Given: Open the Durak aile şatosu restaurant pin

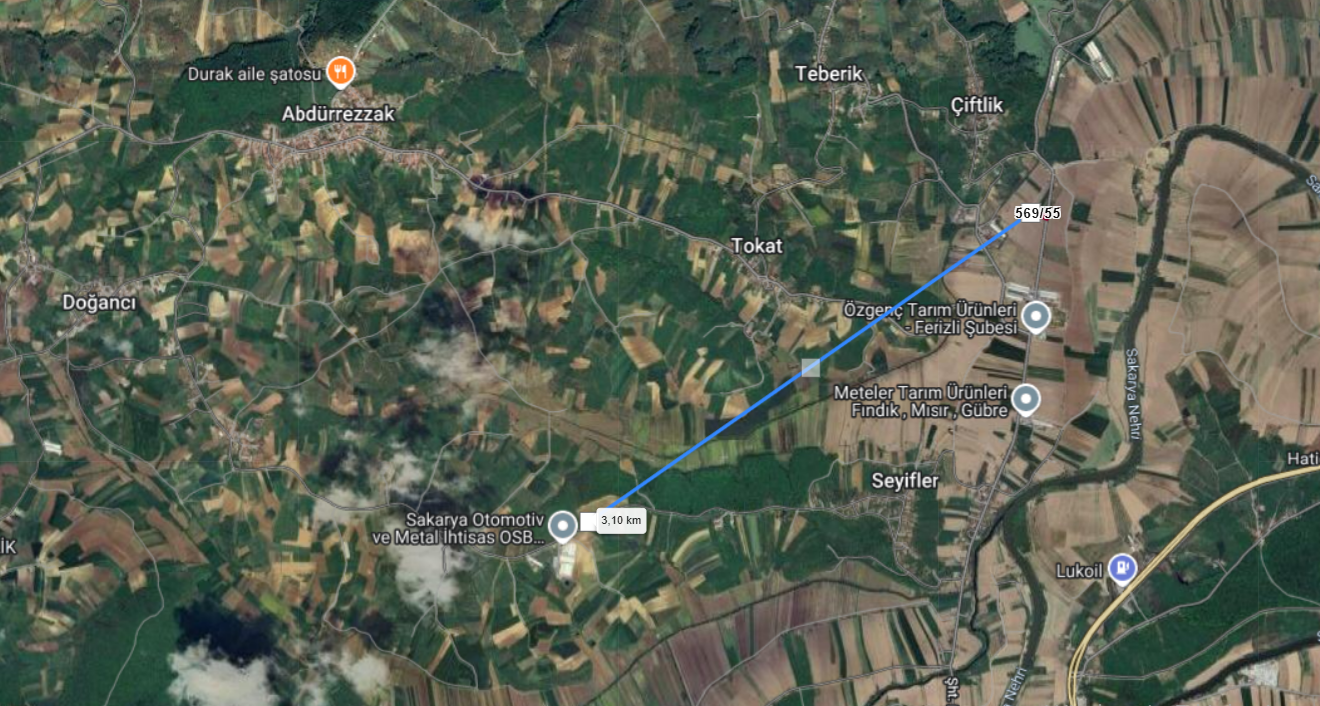Looking at the screenshot, I should [343, 72].
